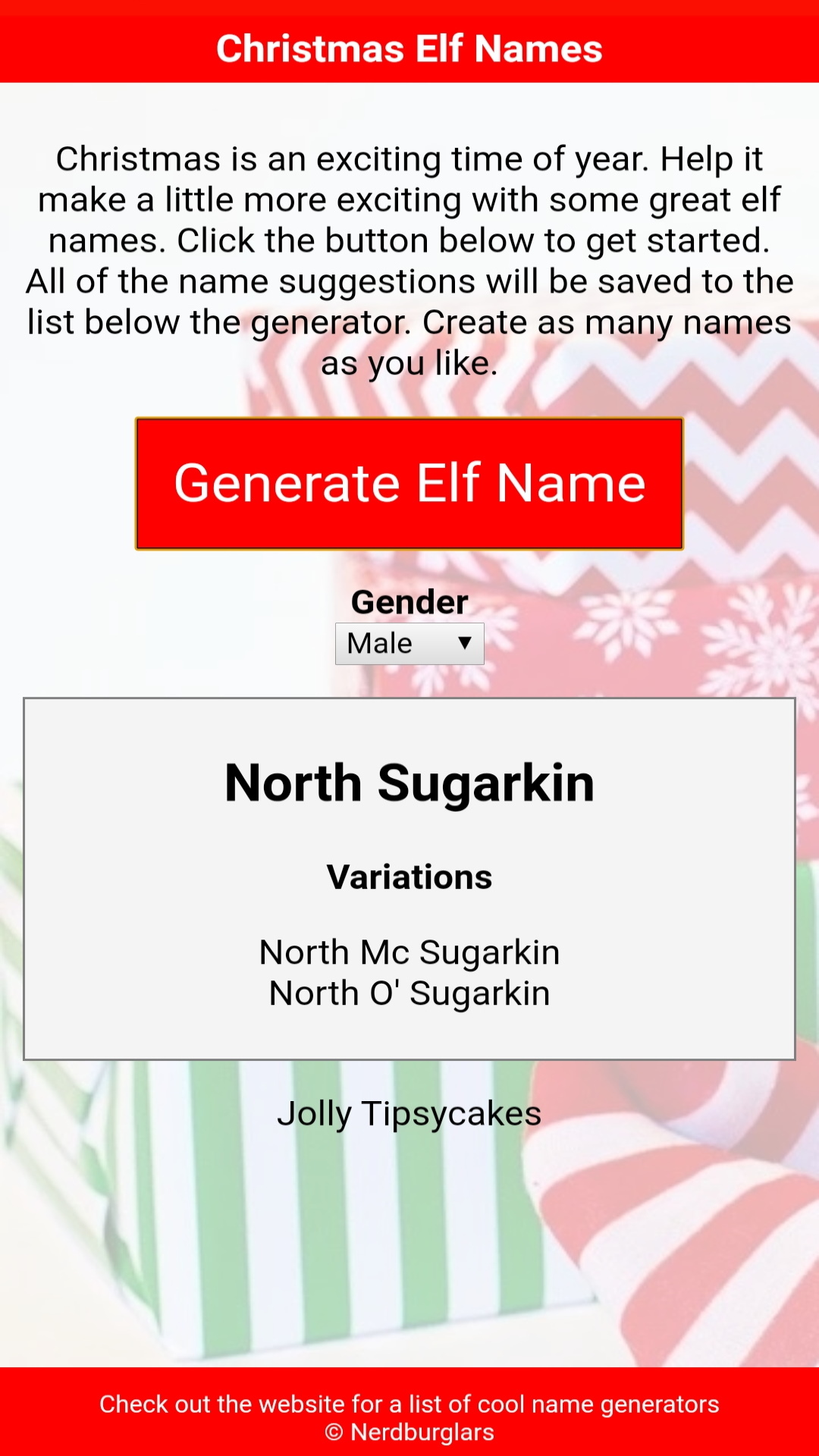Viewport: 819px width, 1456px height.
Task: Click the border of the Generate button
Action: (x=409, y=421)
